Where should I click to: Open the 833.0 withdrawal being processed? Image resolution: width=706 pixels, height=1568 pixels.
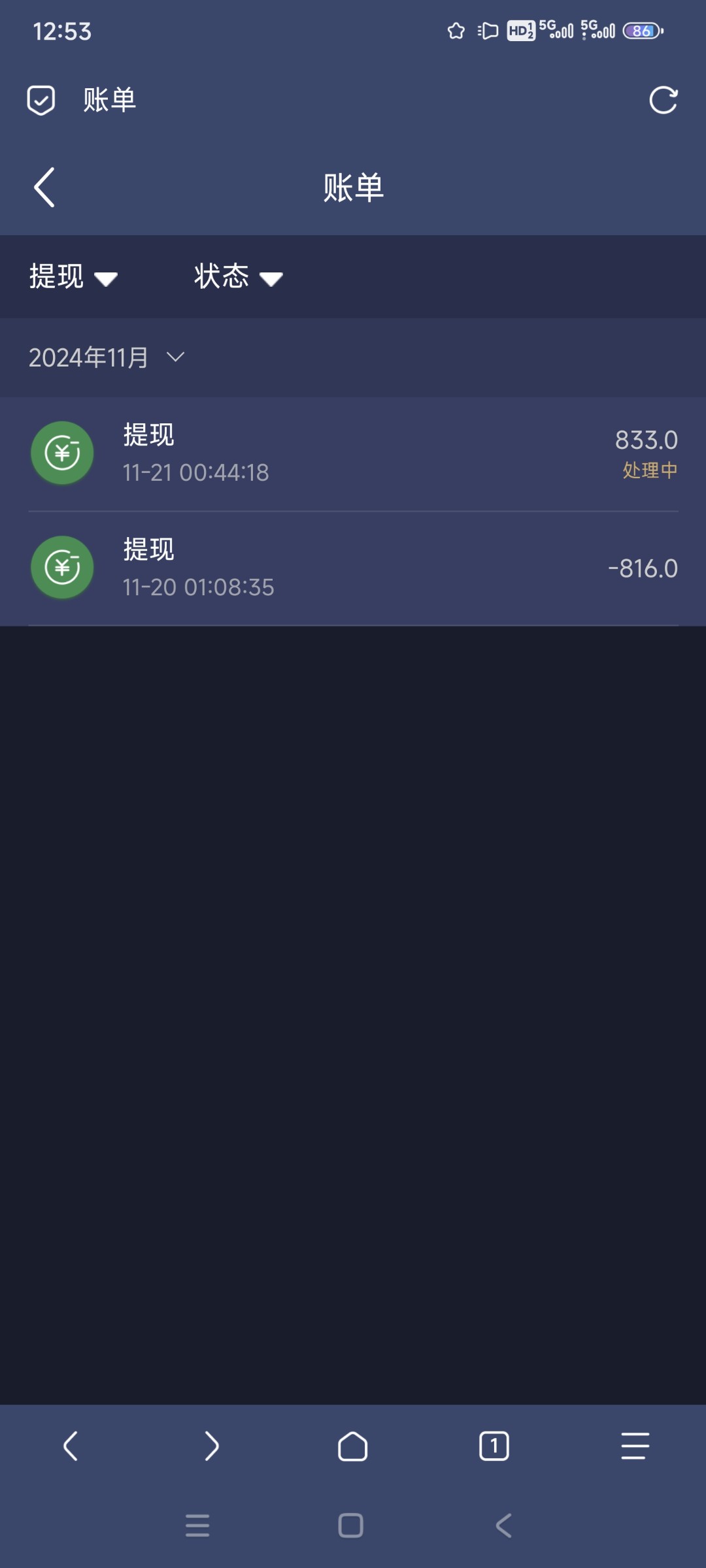(353, 453)
